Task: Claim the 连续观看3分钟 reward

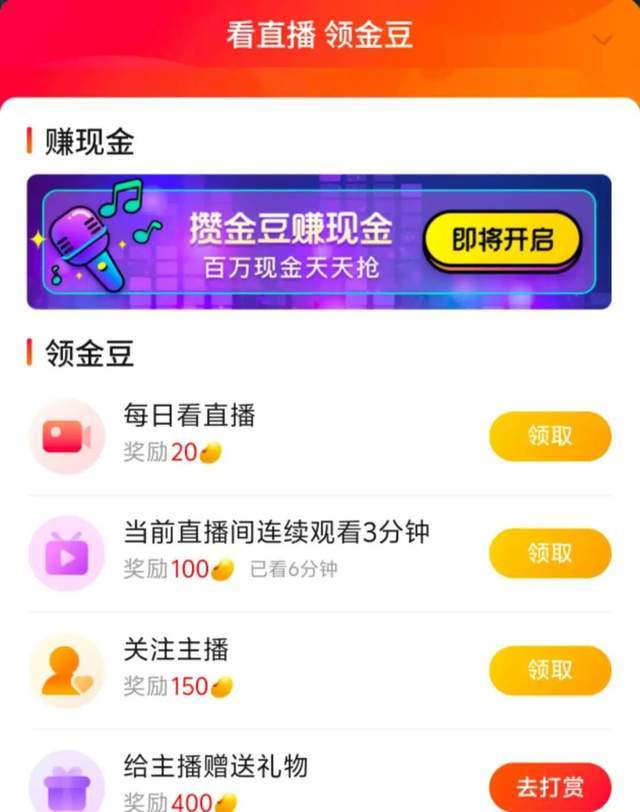Action: coord(549,553)
